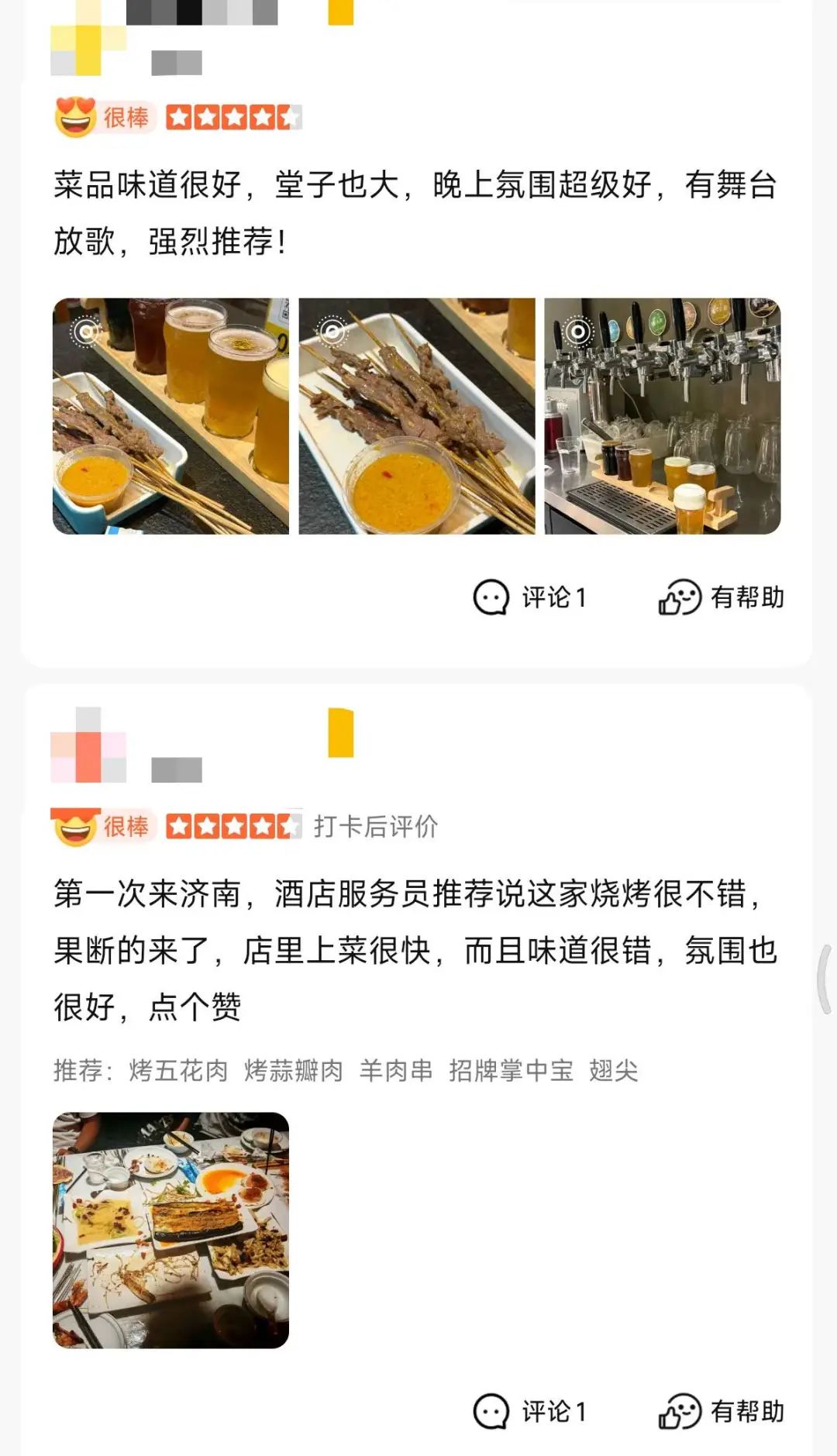The height and width of the screenshot is (1456, 837).
Task: Mark the 第一次来济南 review as 有帮助
Action: pos(722,1411)
